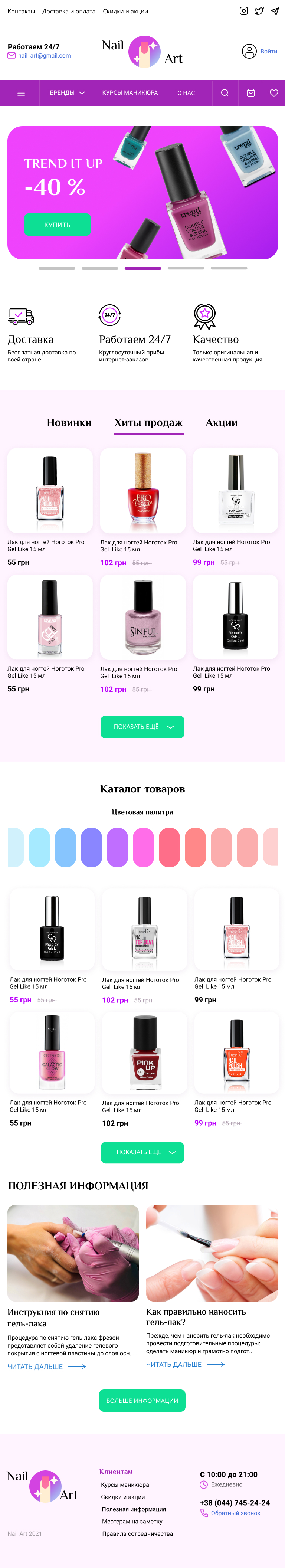Tap Войти to sign in
This screenshot has width=285, height=1568.
click(268, 52)
